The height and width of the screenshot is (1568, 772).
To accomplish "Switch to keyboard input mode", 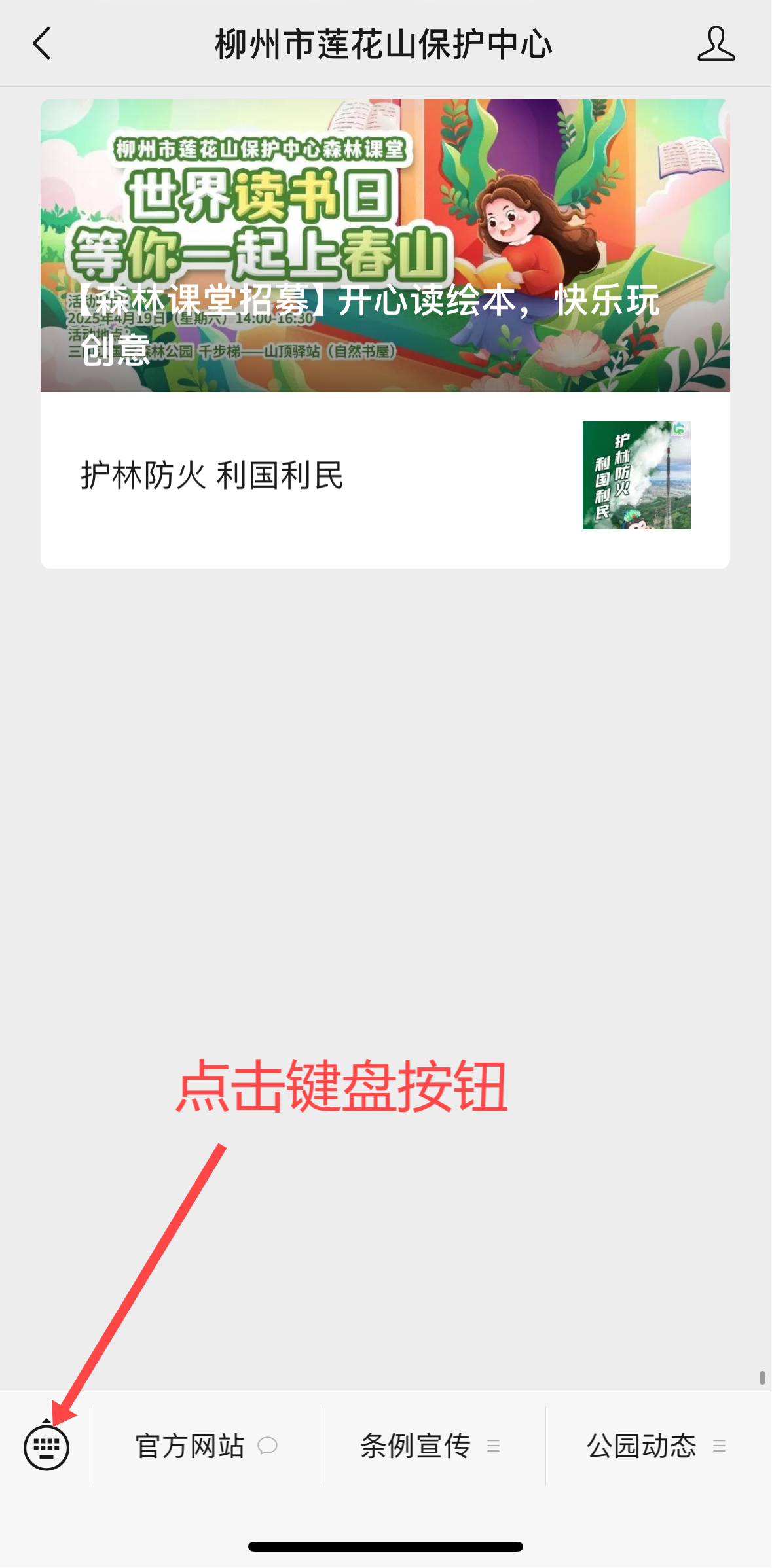I will pos(46,1447).
